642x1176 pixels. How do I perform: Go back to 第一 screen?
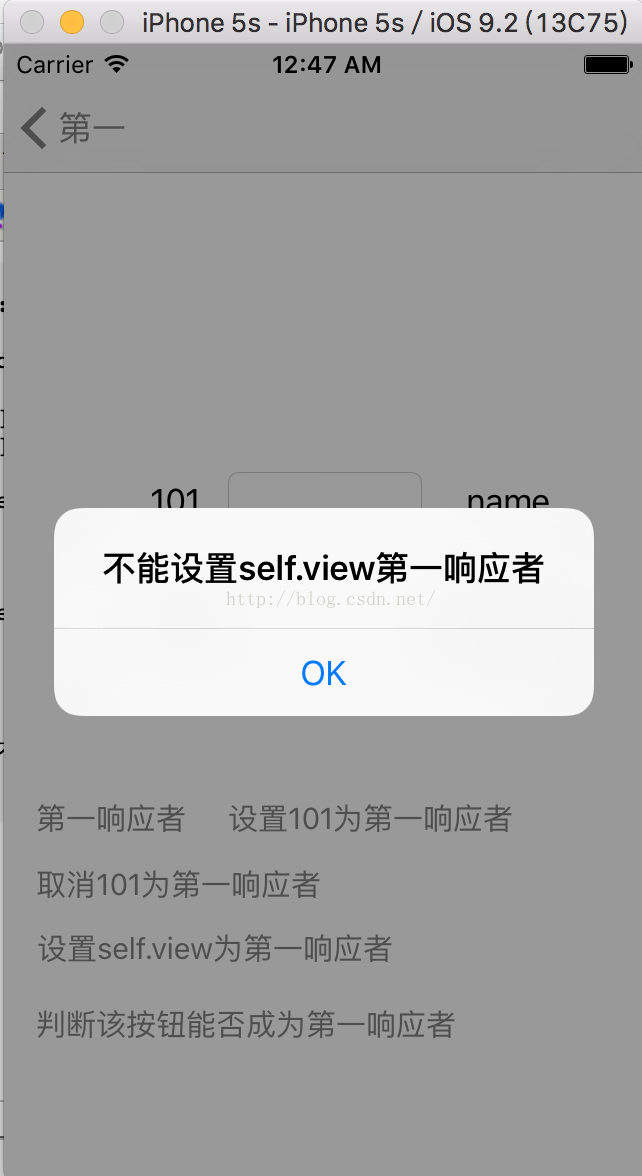(72, 128)
